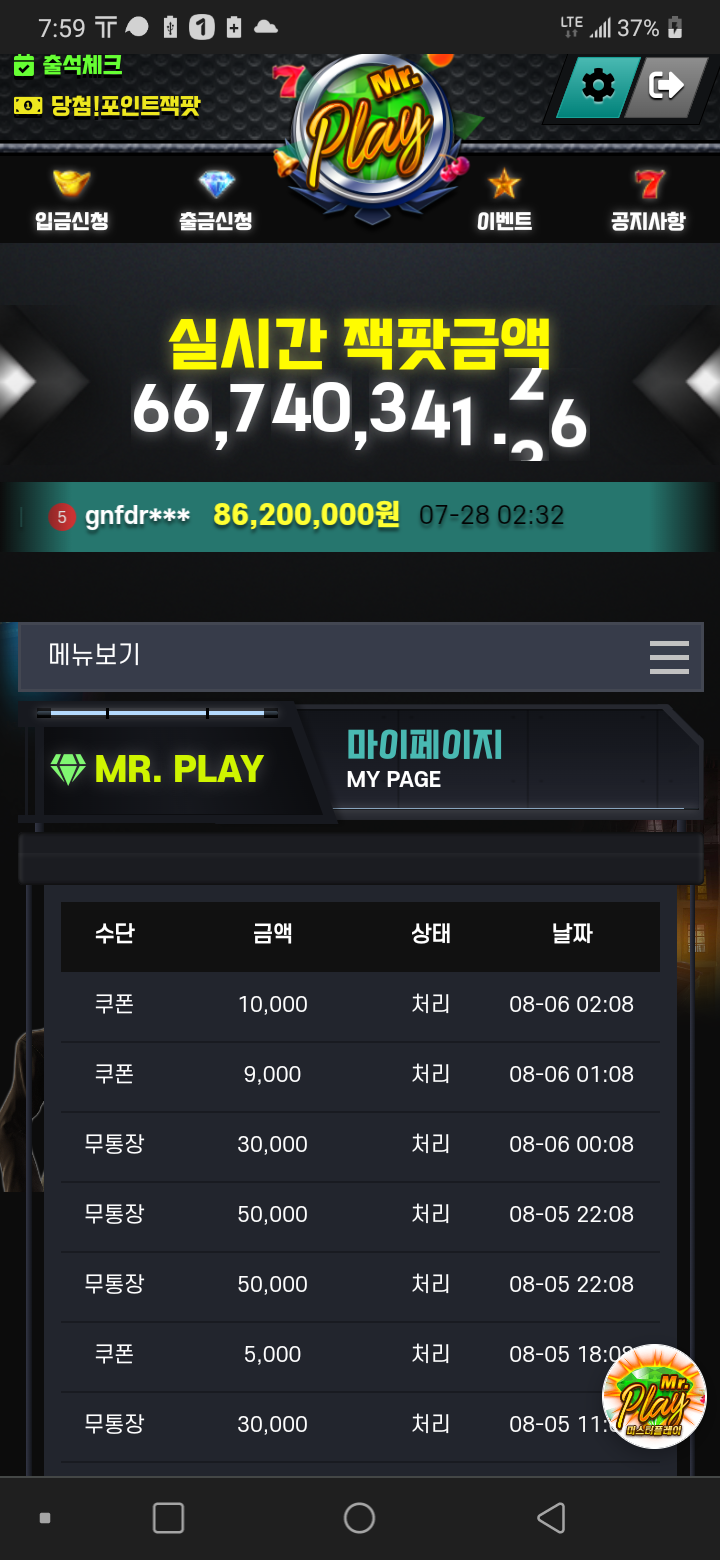The image size is (720, 1560).
Task: Expand the 메뉴보기 hamburger menu
Action: (668, 657)
